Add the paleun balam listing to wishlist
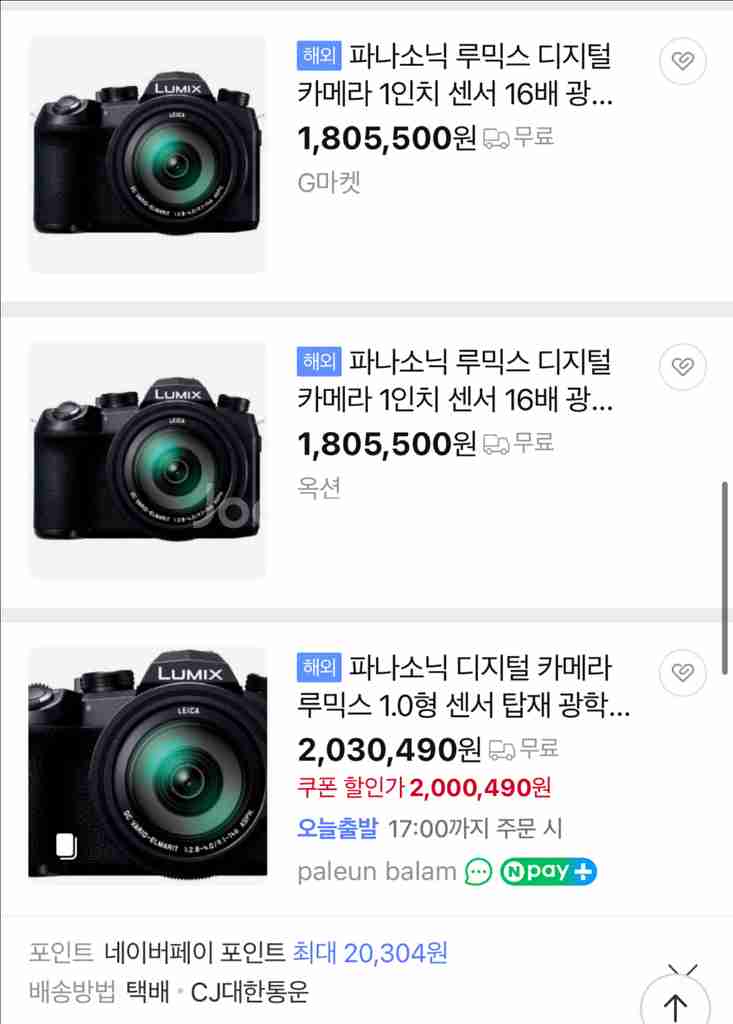The width and height of the screenshot is (733, 1024). click(683, 672)
